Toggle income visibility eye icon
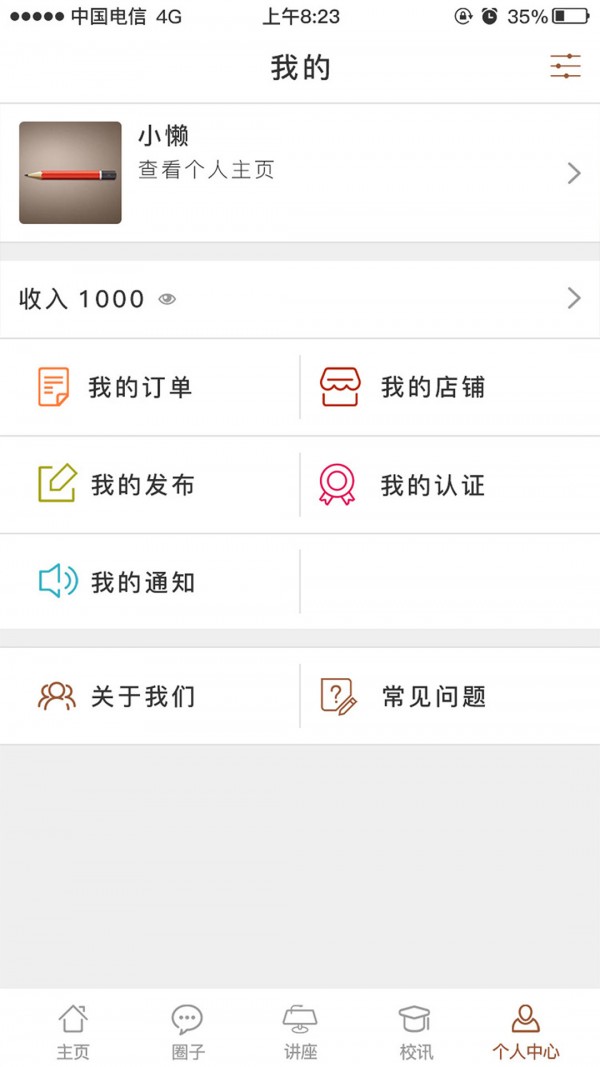 coord(167,299)
